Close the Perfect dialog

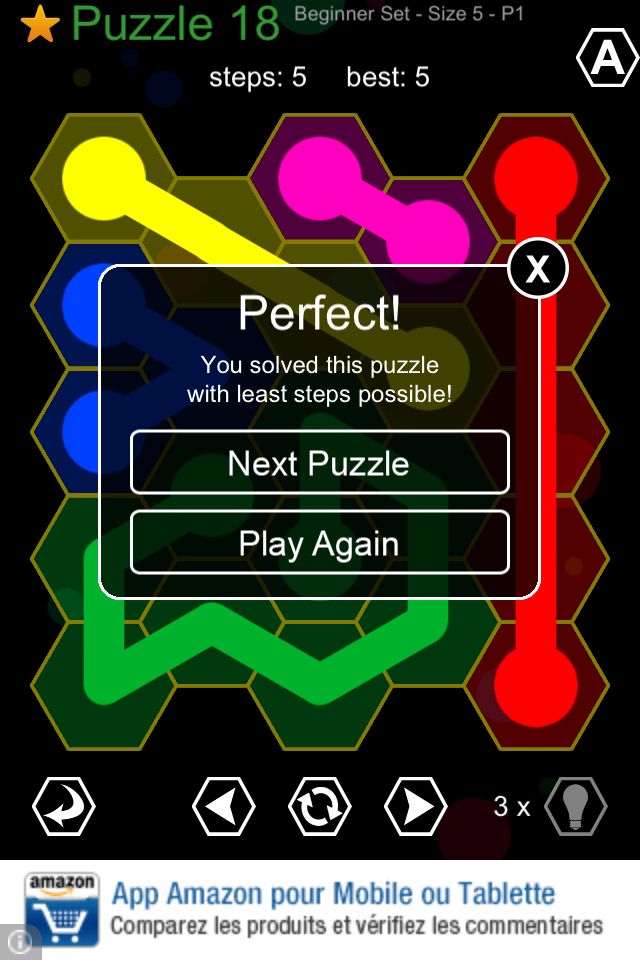(x=538, y=269)
